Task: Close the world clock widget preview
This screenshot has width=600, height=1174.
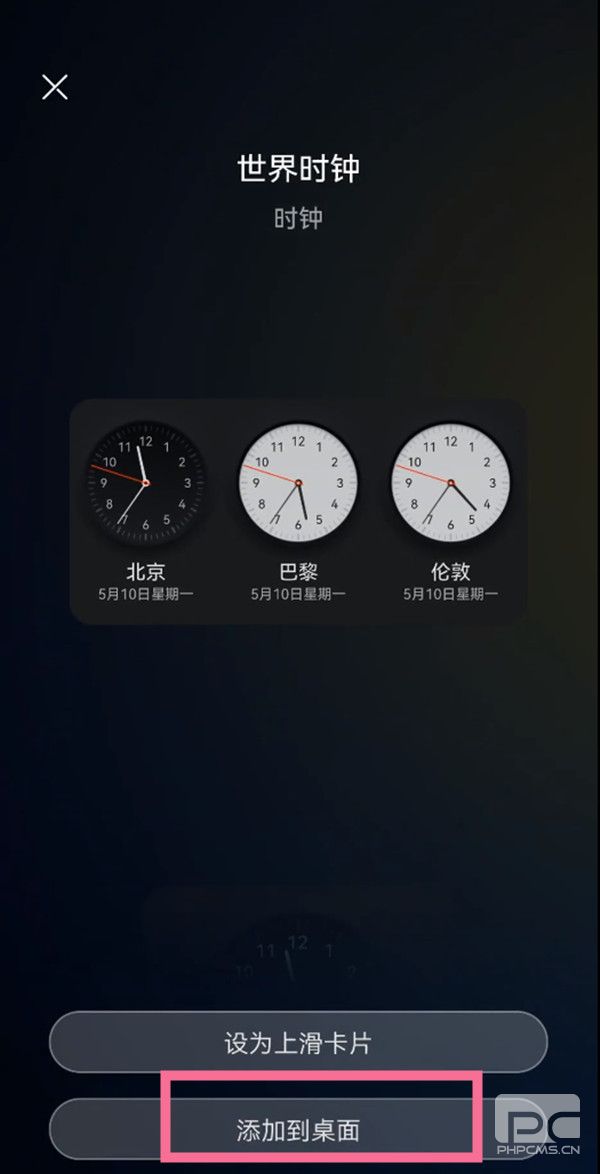Action: (x=55, y=87)
